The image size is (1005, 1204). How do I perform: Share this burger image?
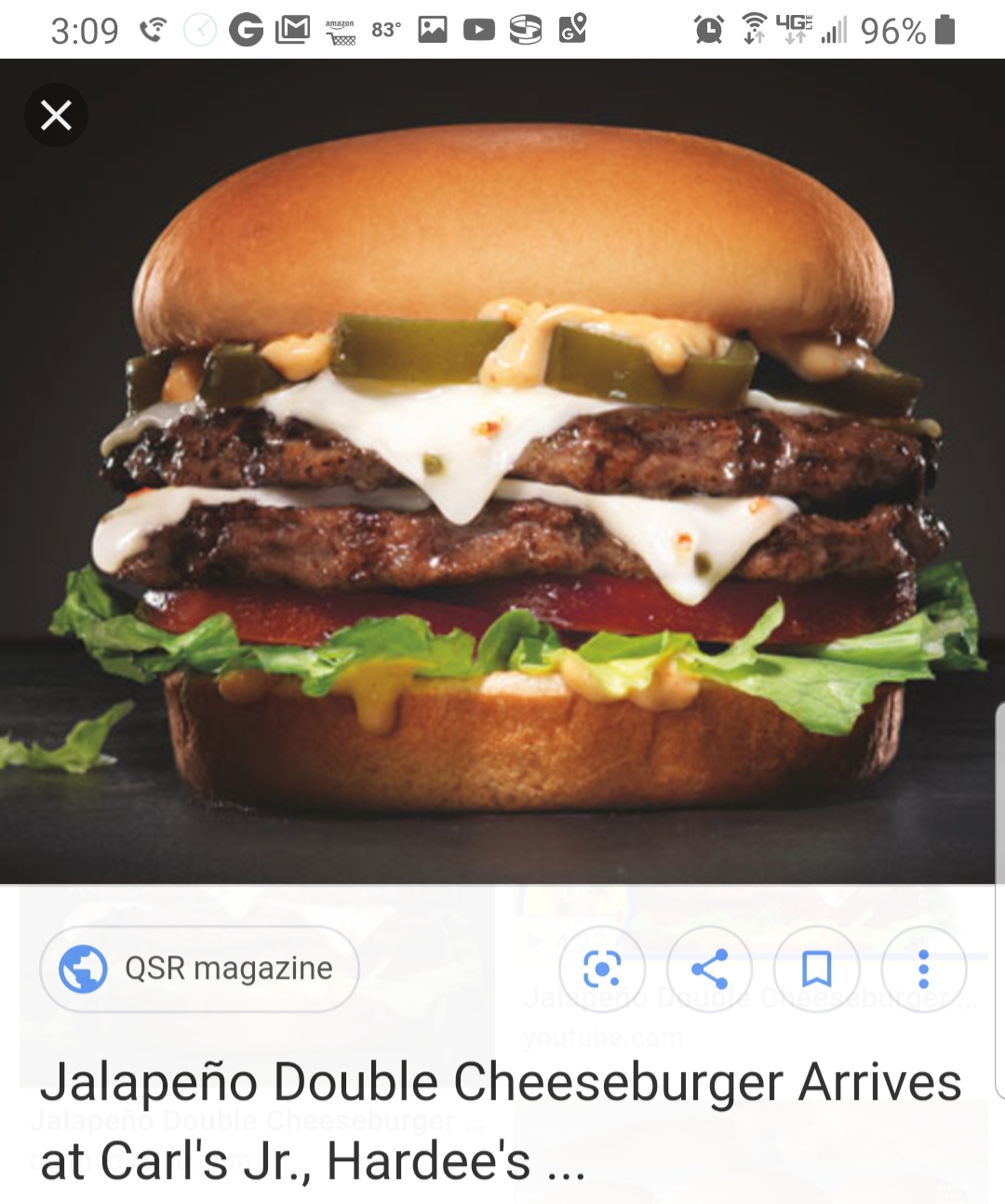(709, 969)
